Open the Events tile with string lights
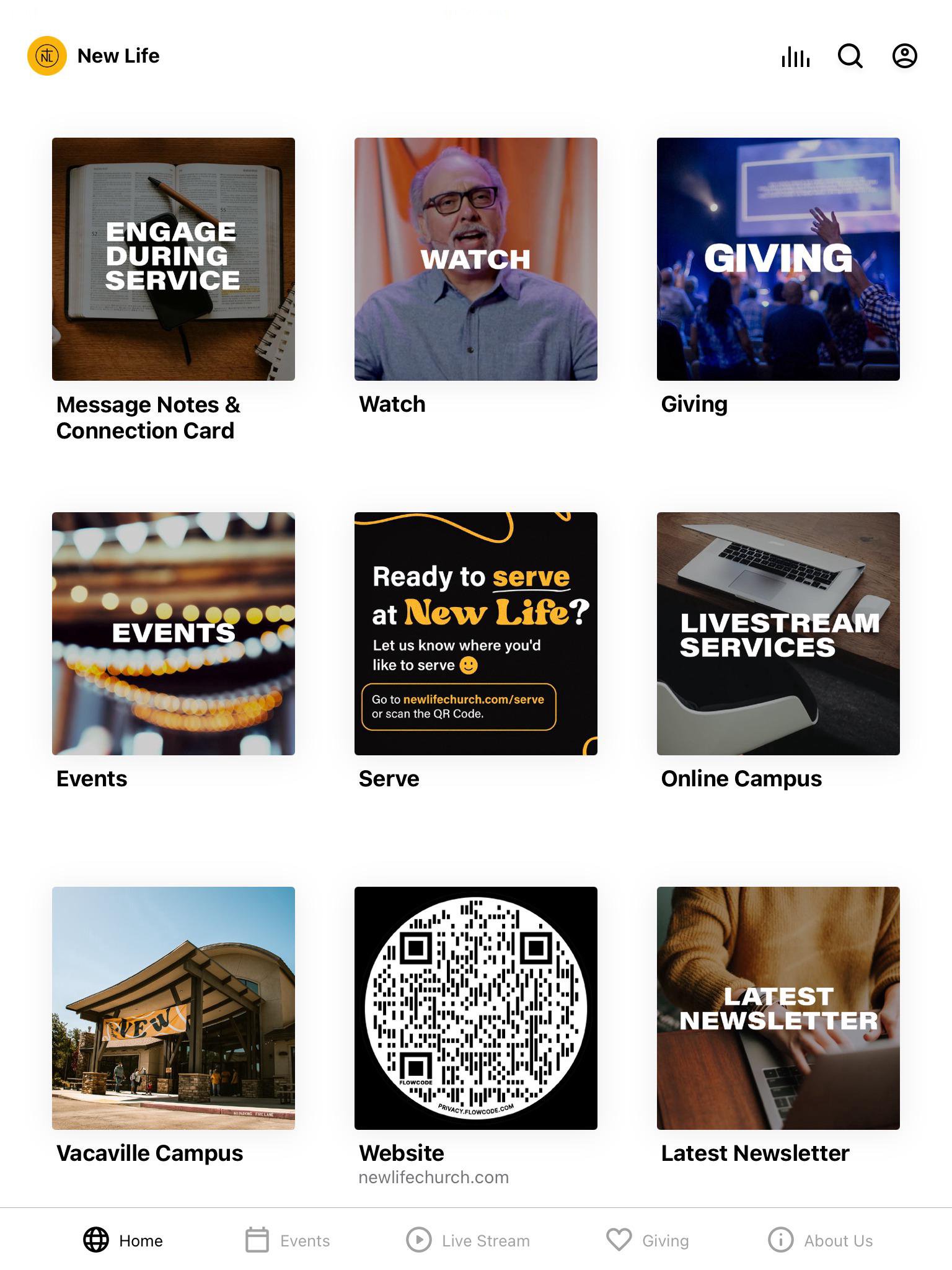This screenshot has height=1270, width=952. [x=174, y=633]
